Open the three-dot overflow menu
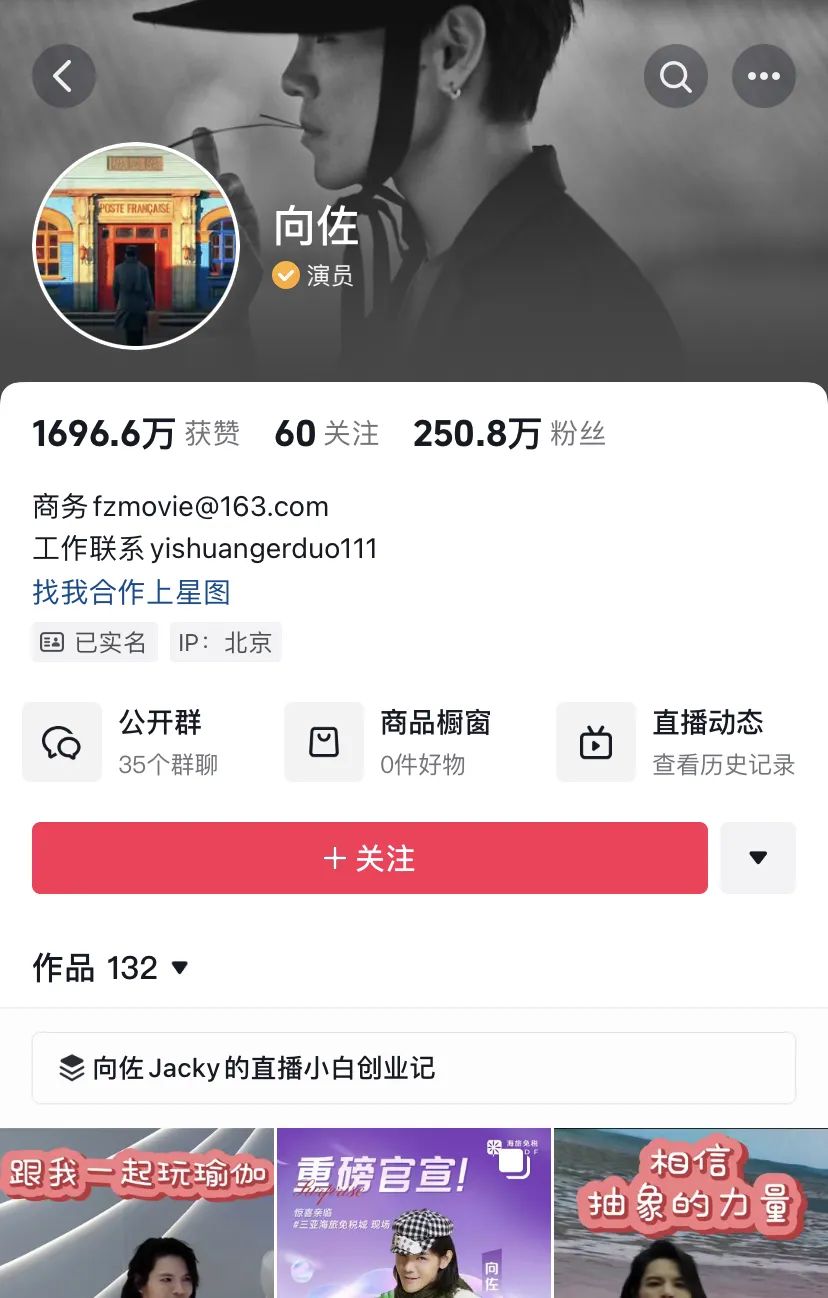This screenshot has height=1298, width=828. tap(764, 76)
